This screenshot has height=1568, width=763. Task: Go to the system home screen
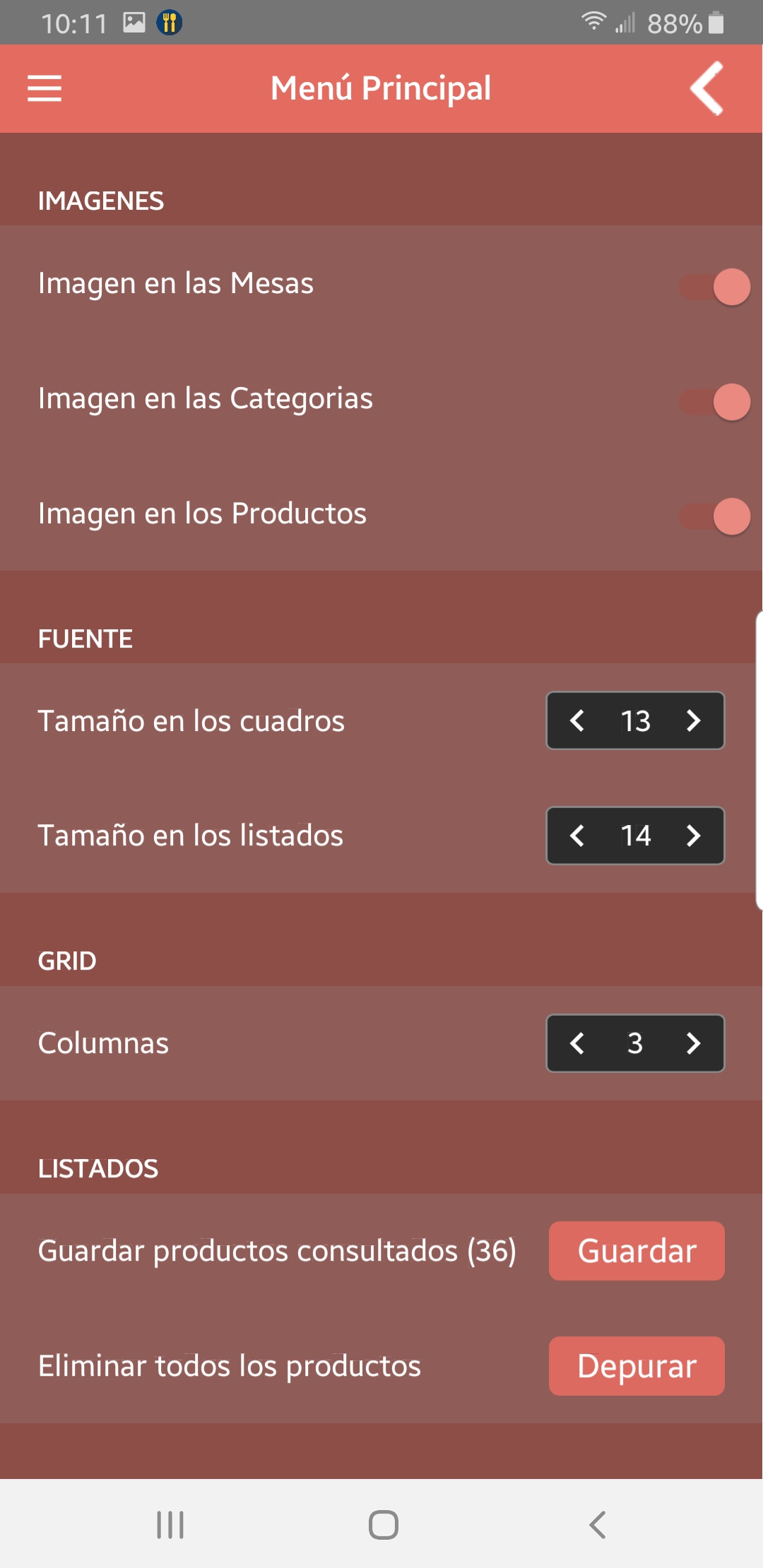(383, 1525)
